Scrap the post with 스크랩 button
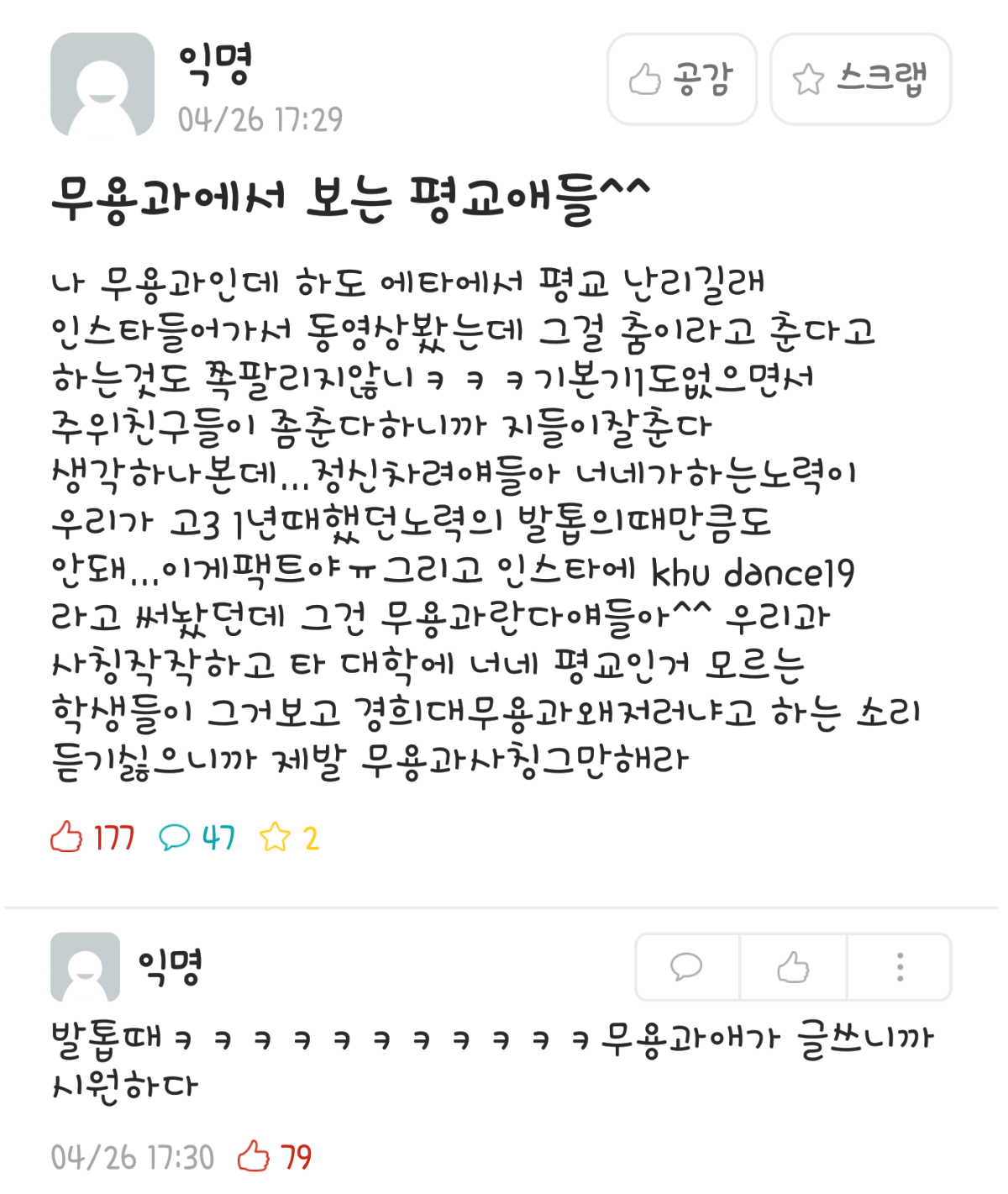The height and width of the screenshot is (1194, 1008). coord(860,80)
